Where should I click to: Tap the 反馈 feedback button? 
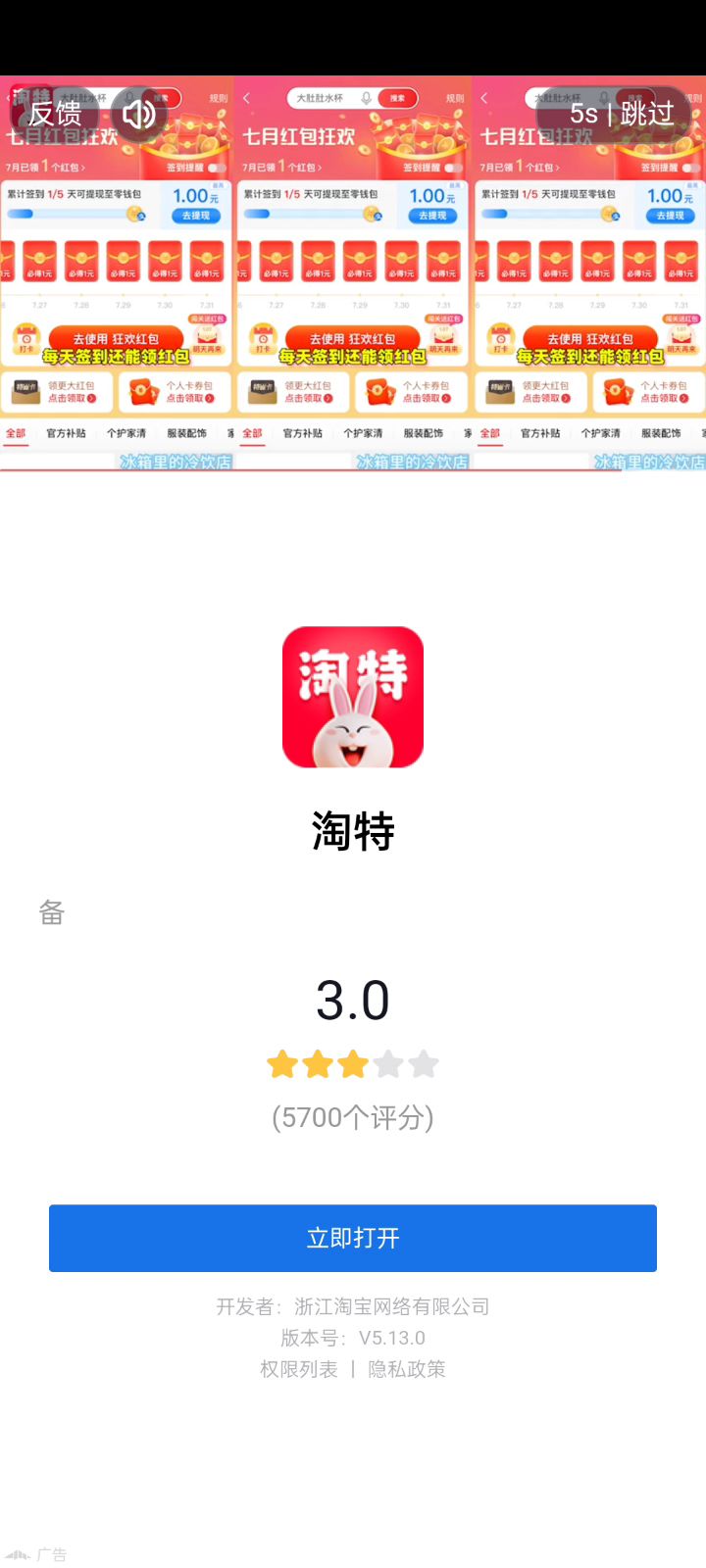click(54, 114)
